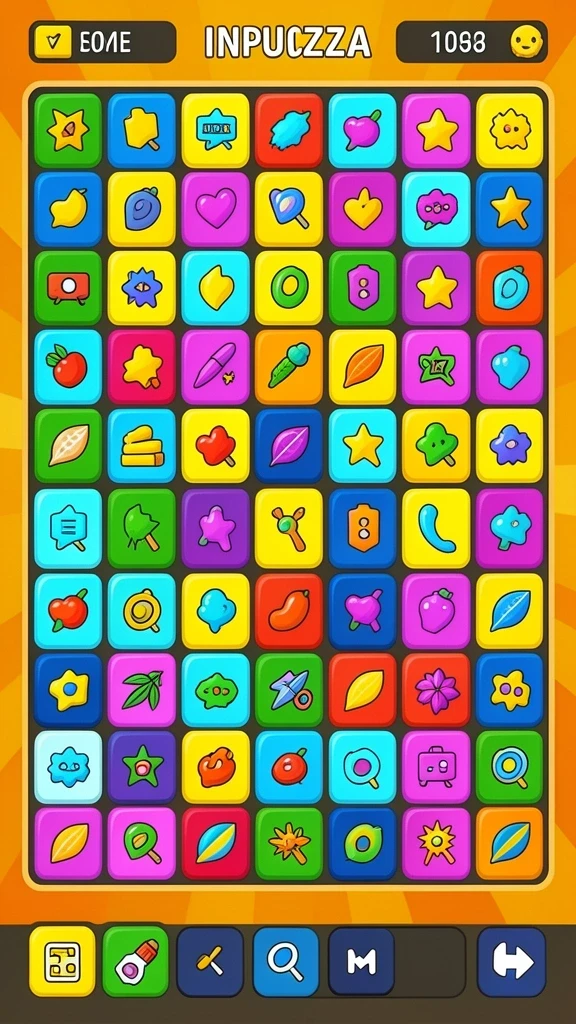Tap the pink flower on red tile
576x1024 pixels.
436,691
